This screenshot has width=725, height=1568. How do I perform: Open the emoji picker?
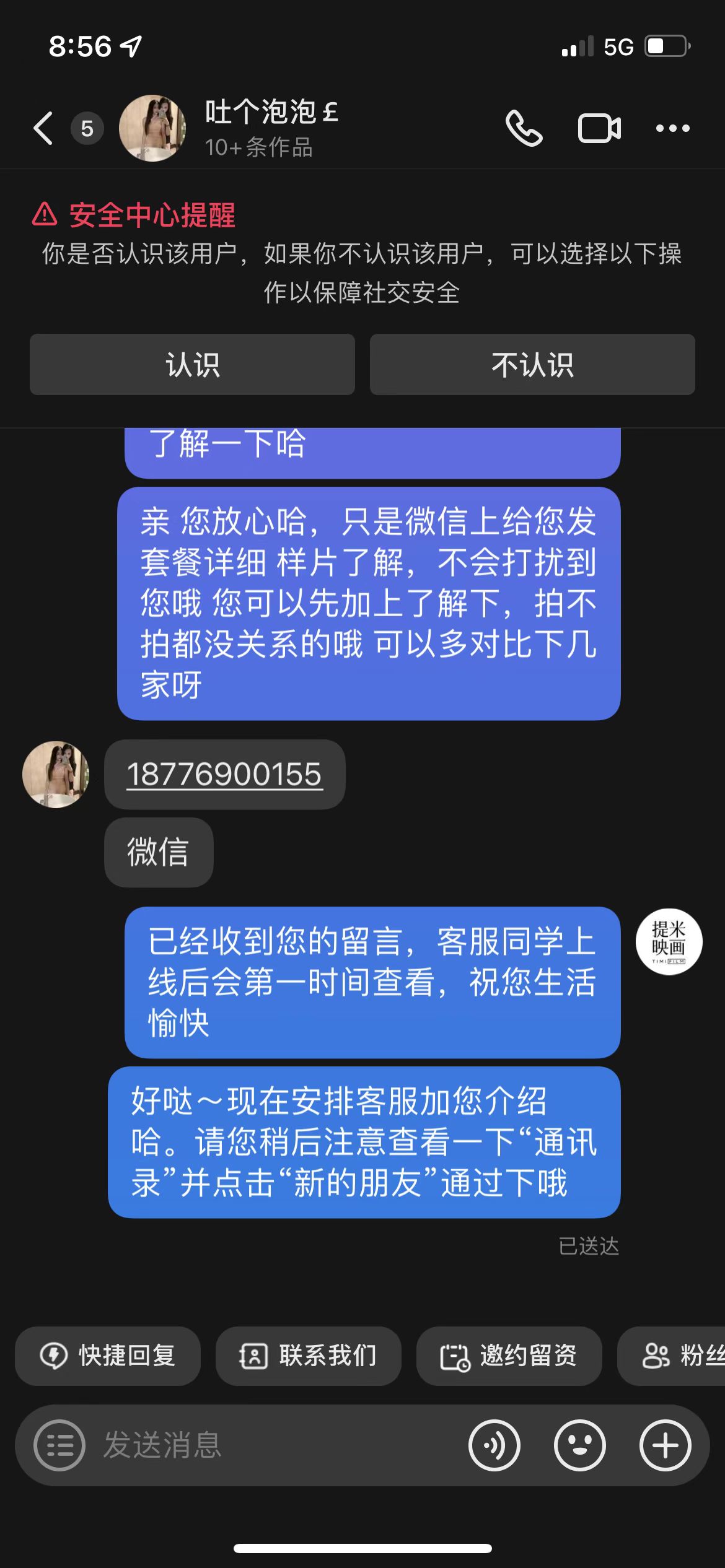pyautogui.click(x=580, y=1445)
